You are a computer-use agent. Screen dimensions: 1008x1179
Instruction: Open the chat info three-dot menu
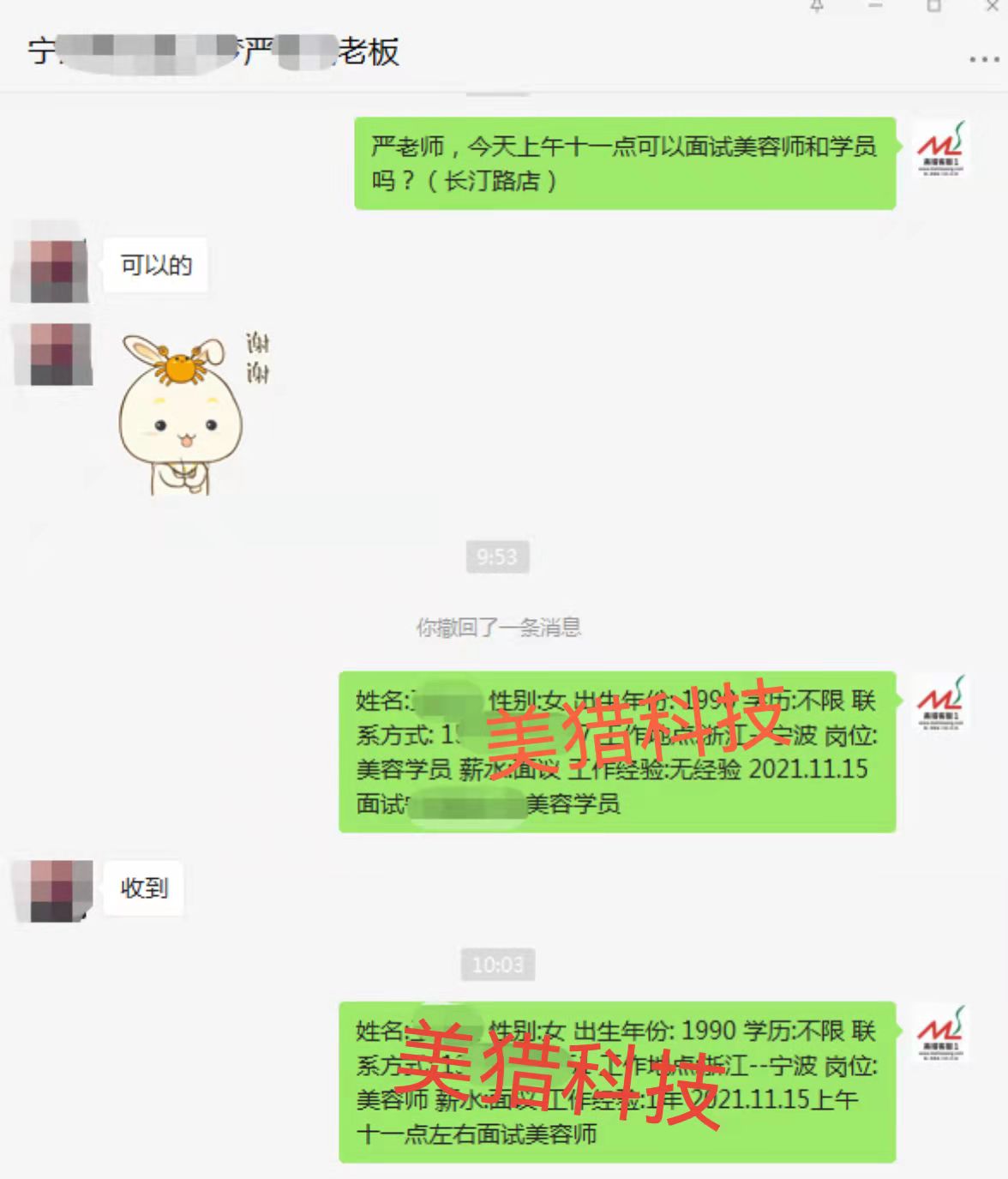983,60
